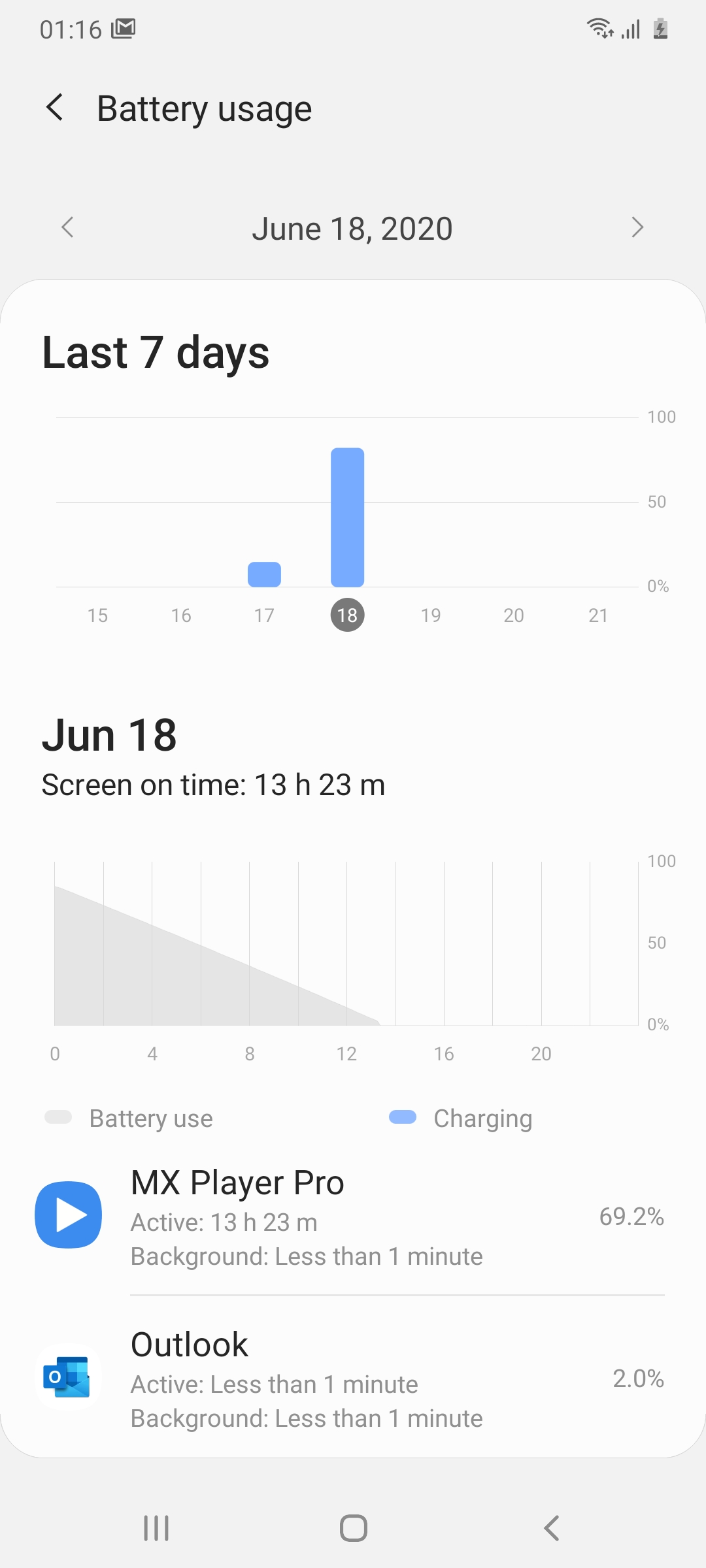Tap the system home button
The image size is (706, 1568).
pos(354,1528)
